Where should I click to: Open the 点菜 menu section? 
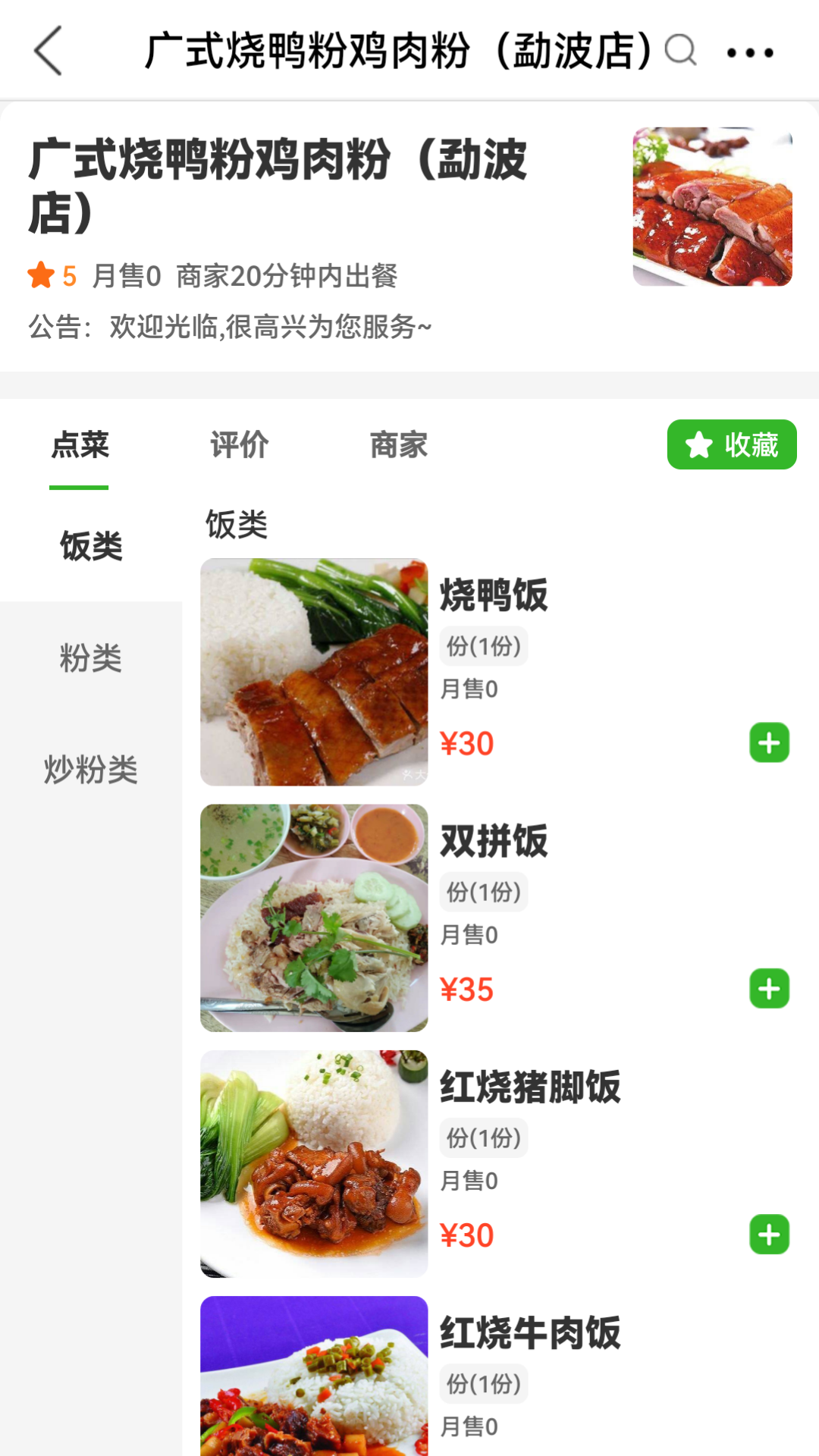click(x=79, y=446)
